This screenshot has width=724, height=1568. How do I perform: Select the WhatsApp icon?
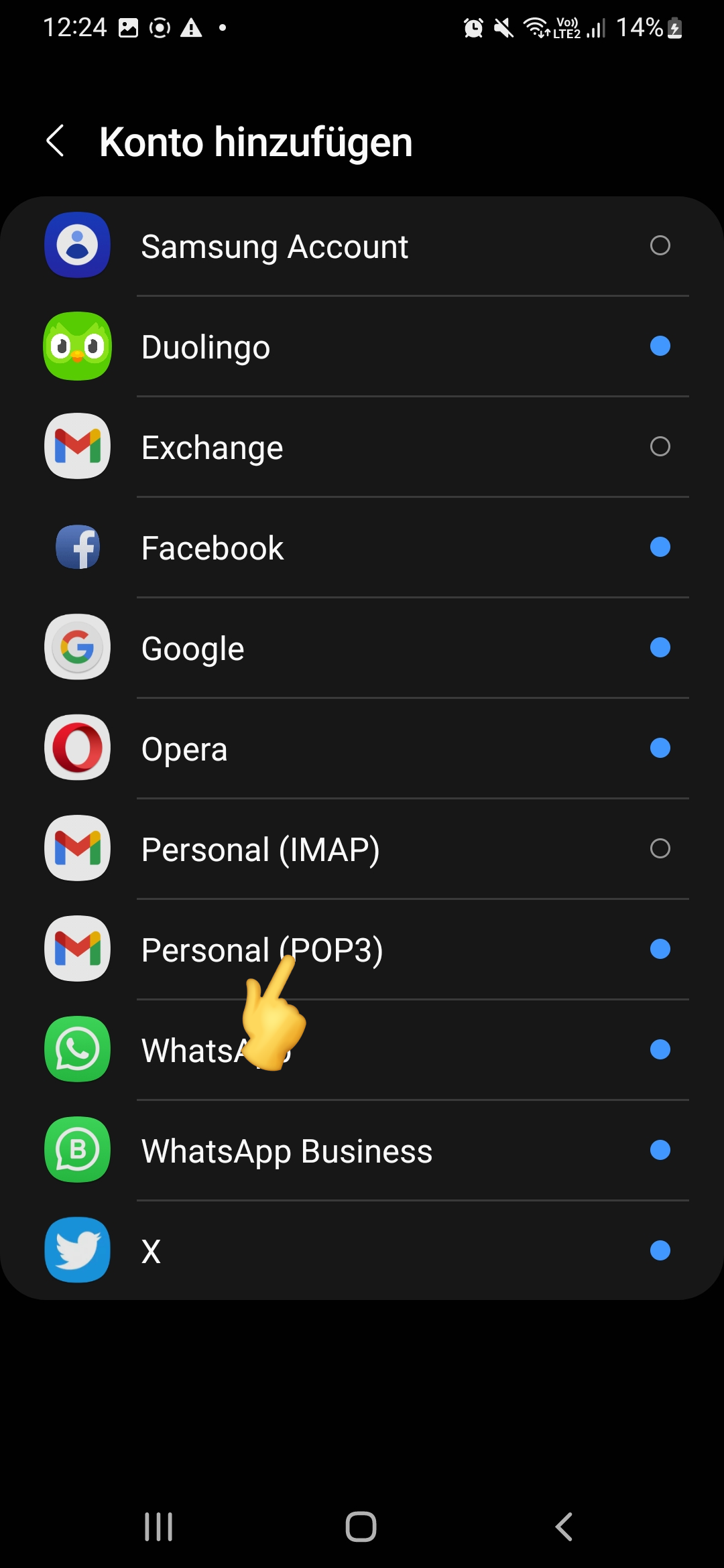point(76,1050)
